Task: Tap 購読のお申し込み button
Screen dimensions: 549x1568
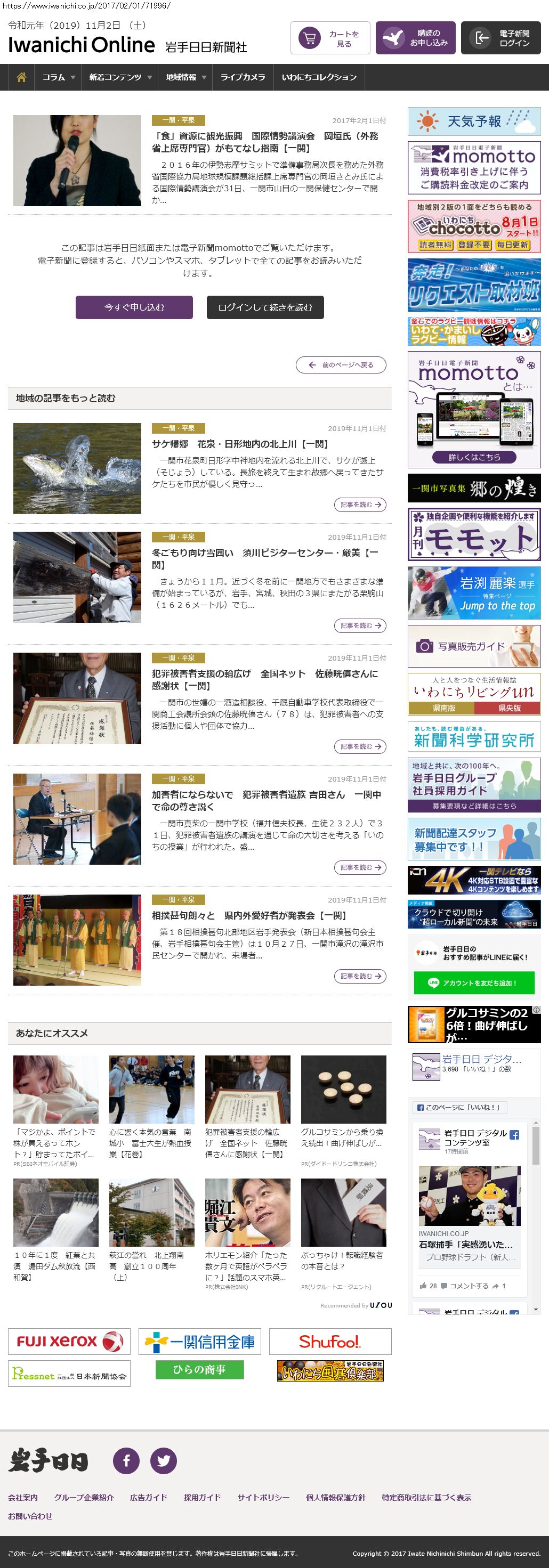Action: pos(415,38)
